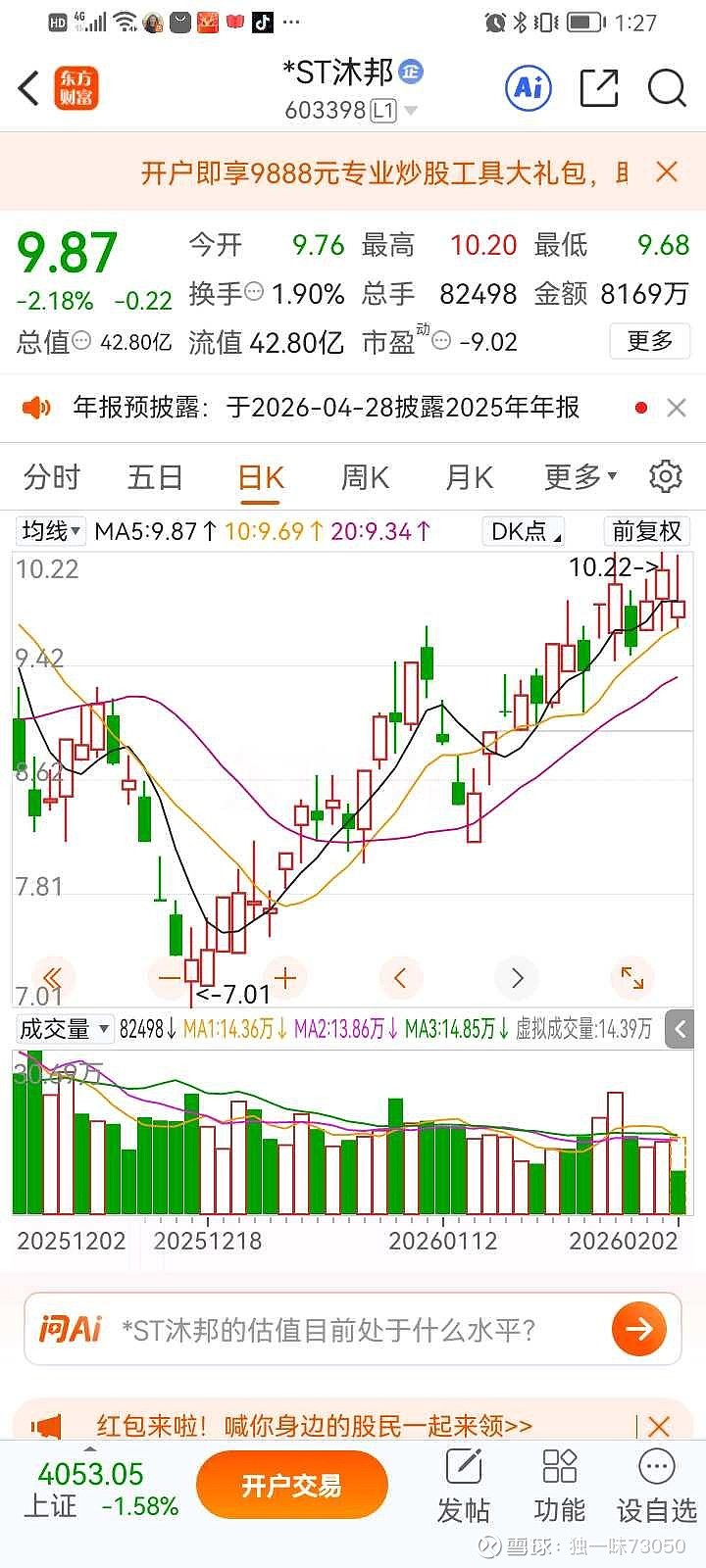The image size is (706, 1568).
Task: Change the 前复权 adjustment option
Action: click(x=646, y=531)
